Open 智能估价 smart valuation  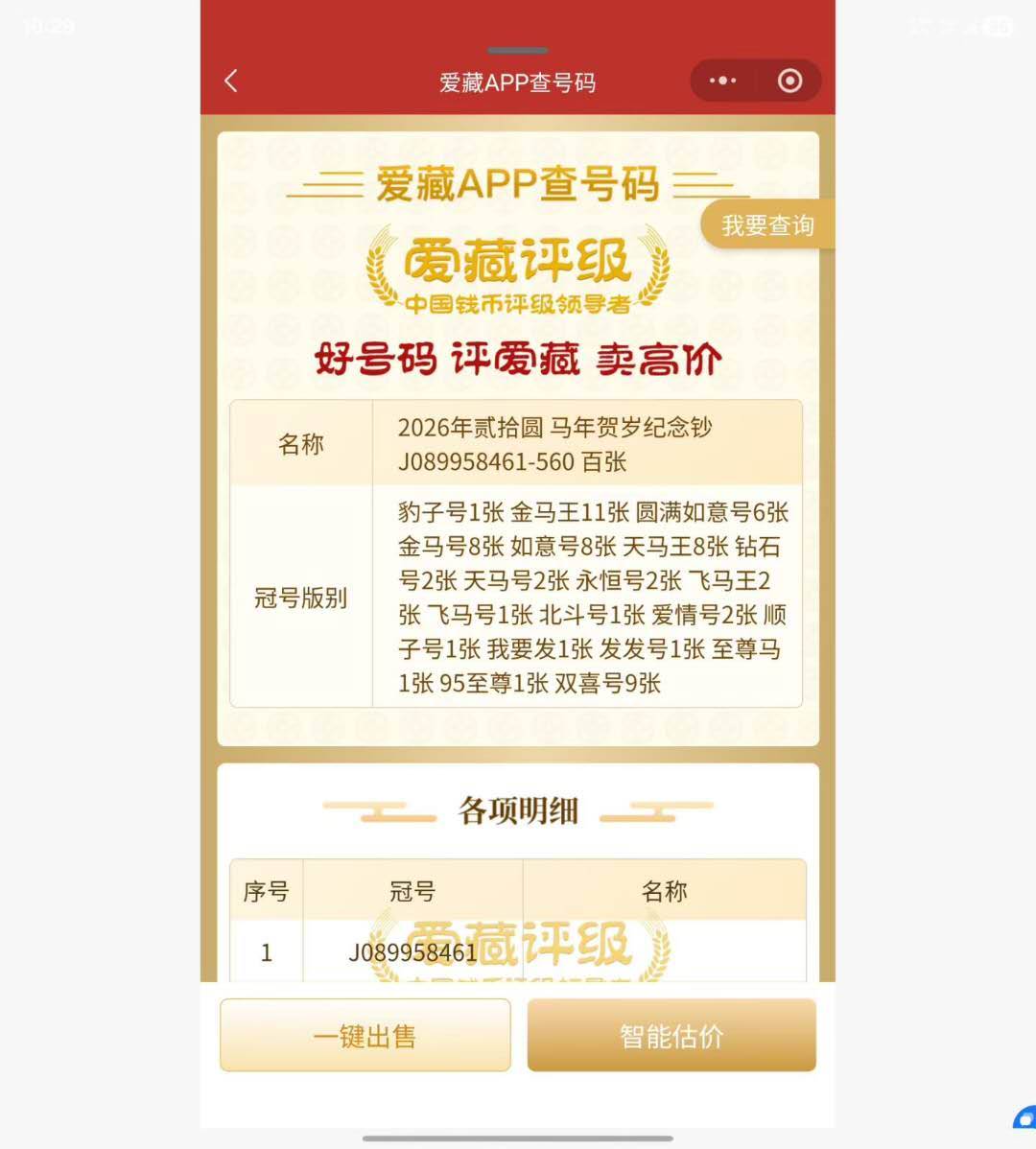[x=671, y=1036]
